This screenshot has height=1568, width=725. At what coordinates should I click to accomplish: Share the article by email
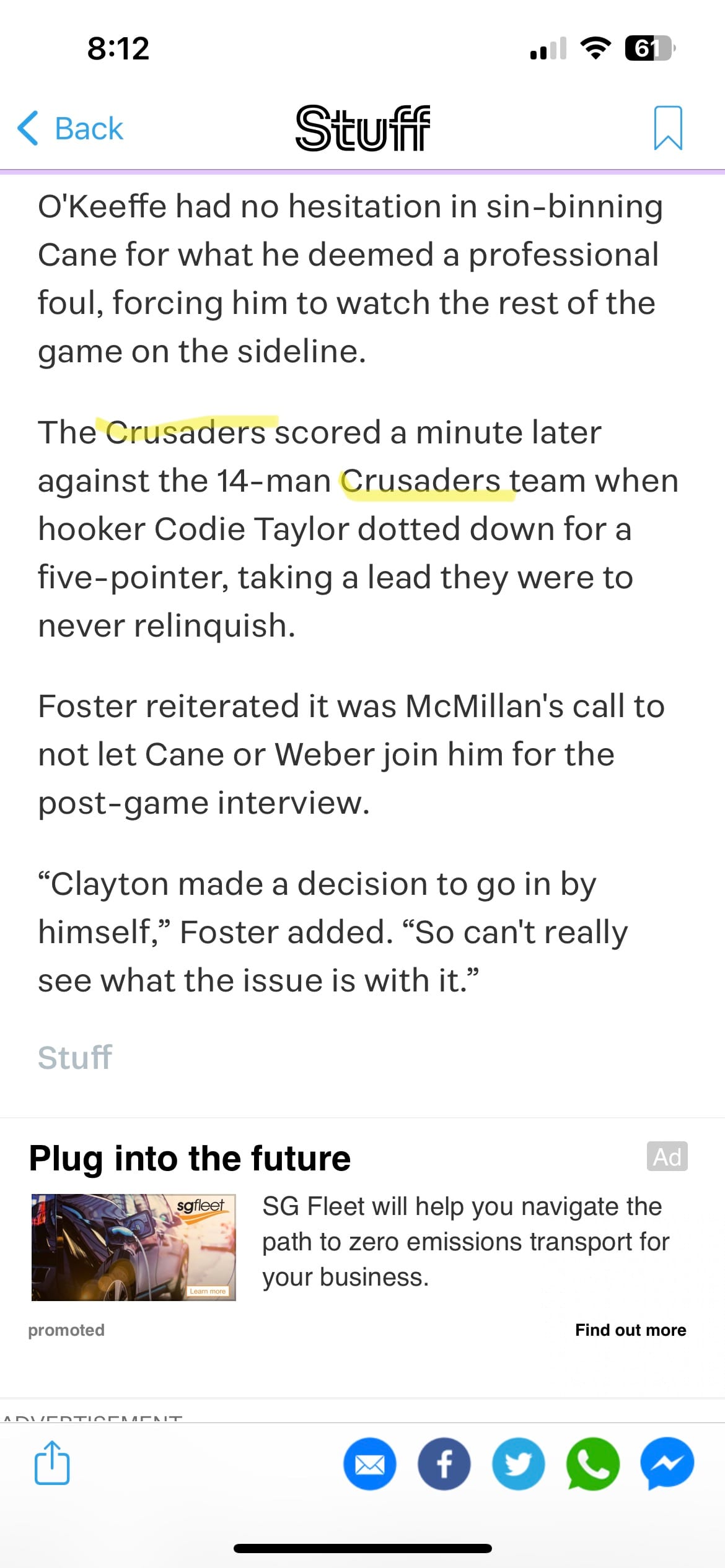370,1464
